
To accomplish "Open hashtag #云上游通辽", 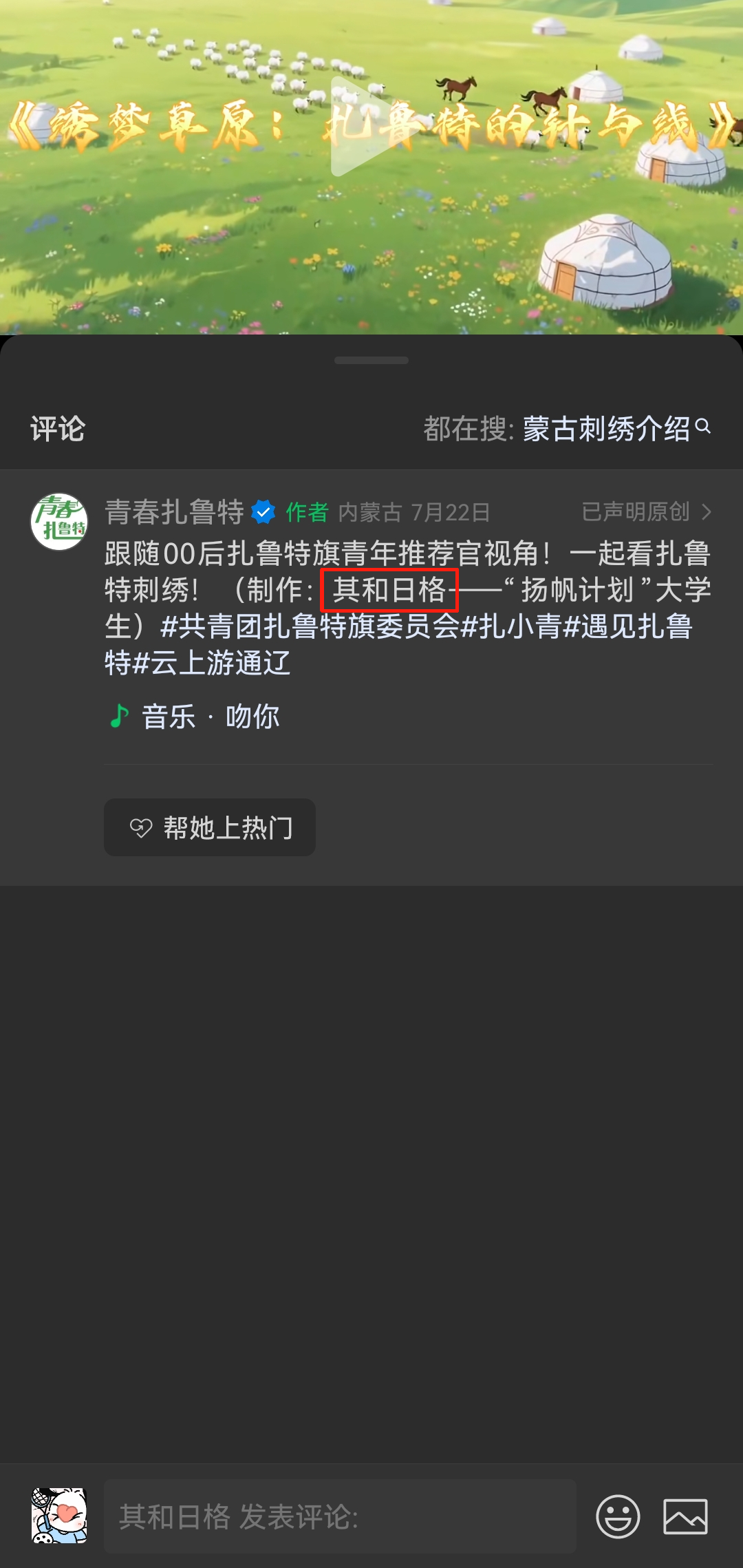I will (211, 664).
